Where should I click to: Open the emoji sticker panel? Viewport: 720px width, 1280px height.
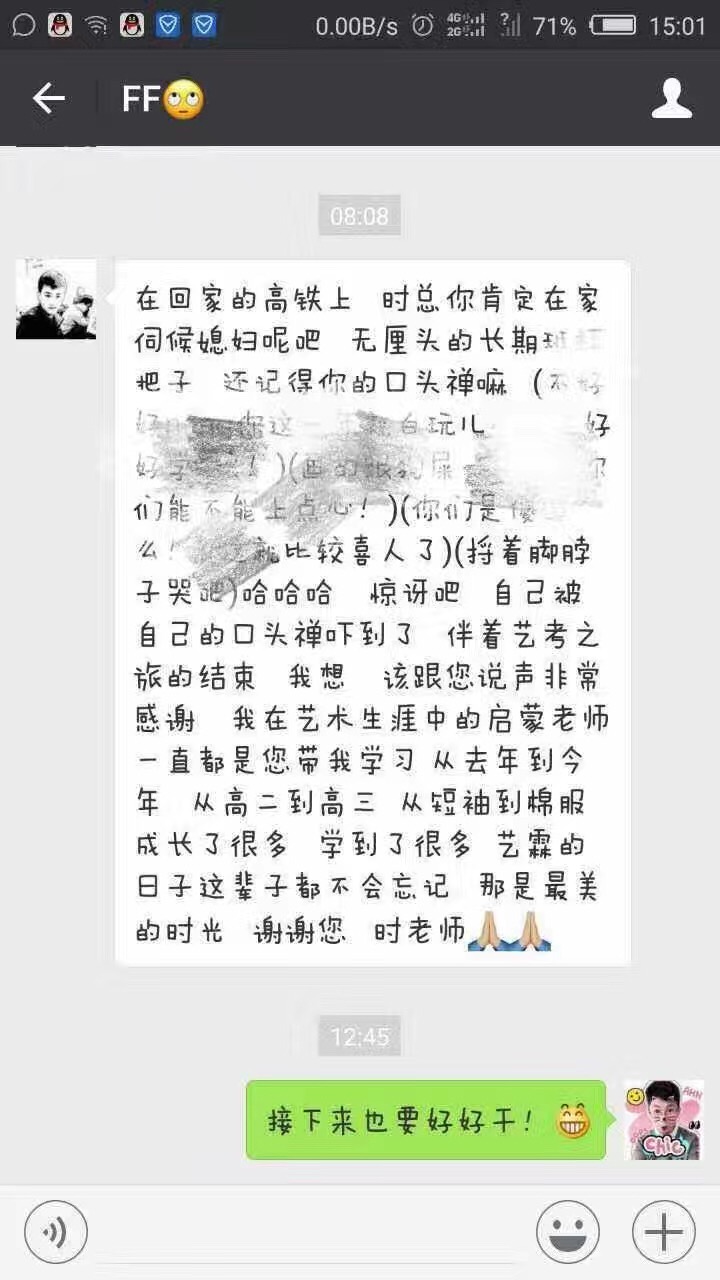(x=568, y=1231)
